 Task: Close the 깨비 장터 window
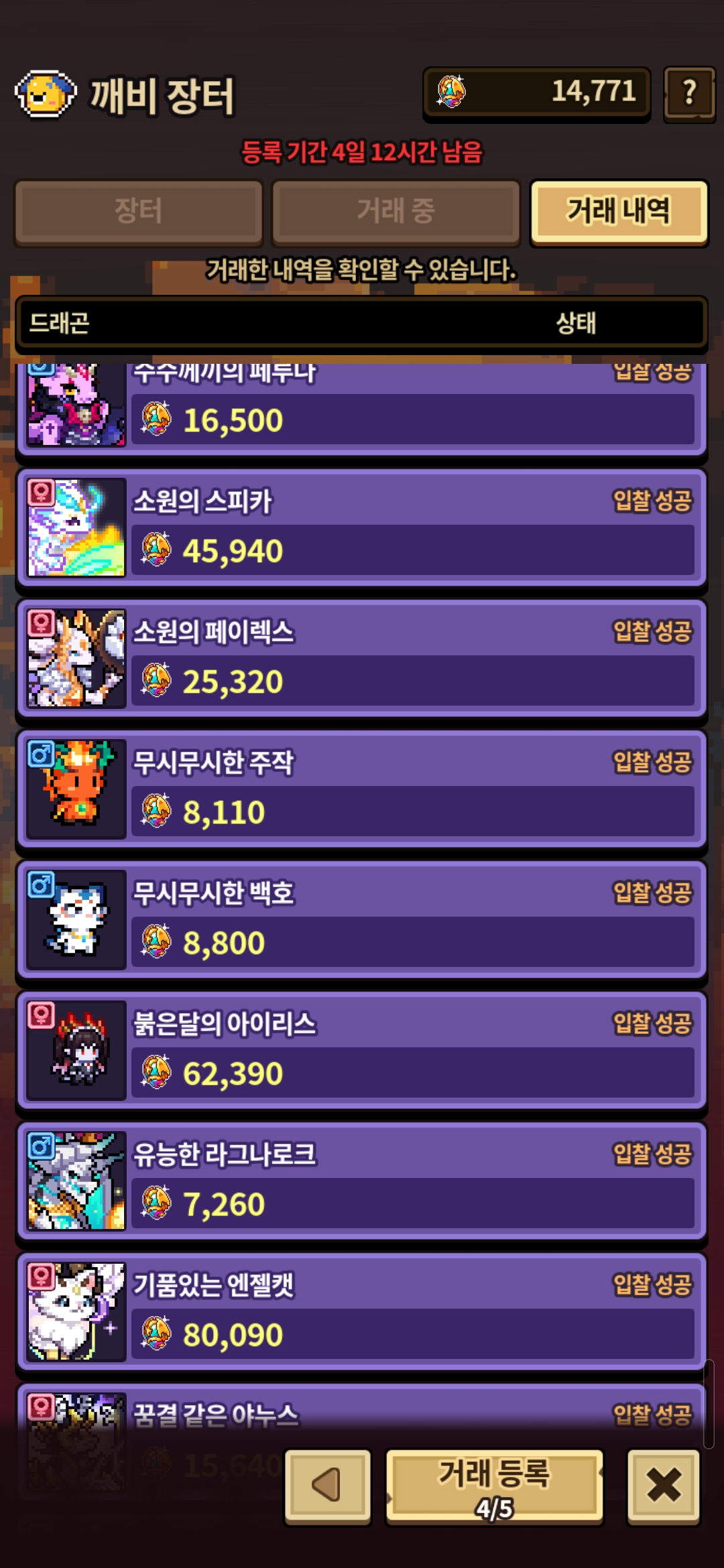663,1486
